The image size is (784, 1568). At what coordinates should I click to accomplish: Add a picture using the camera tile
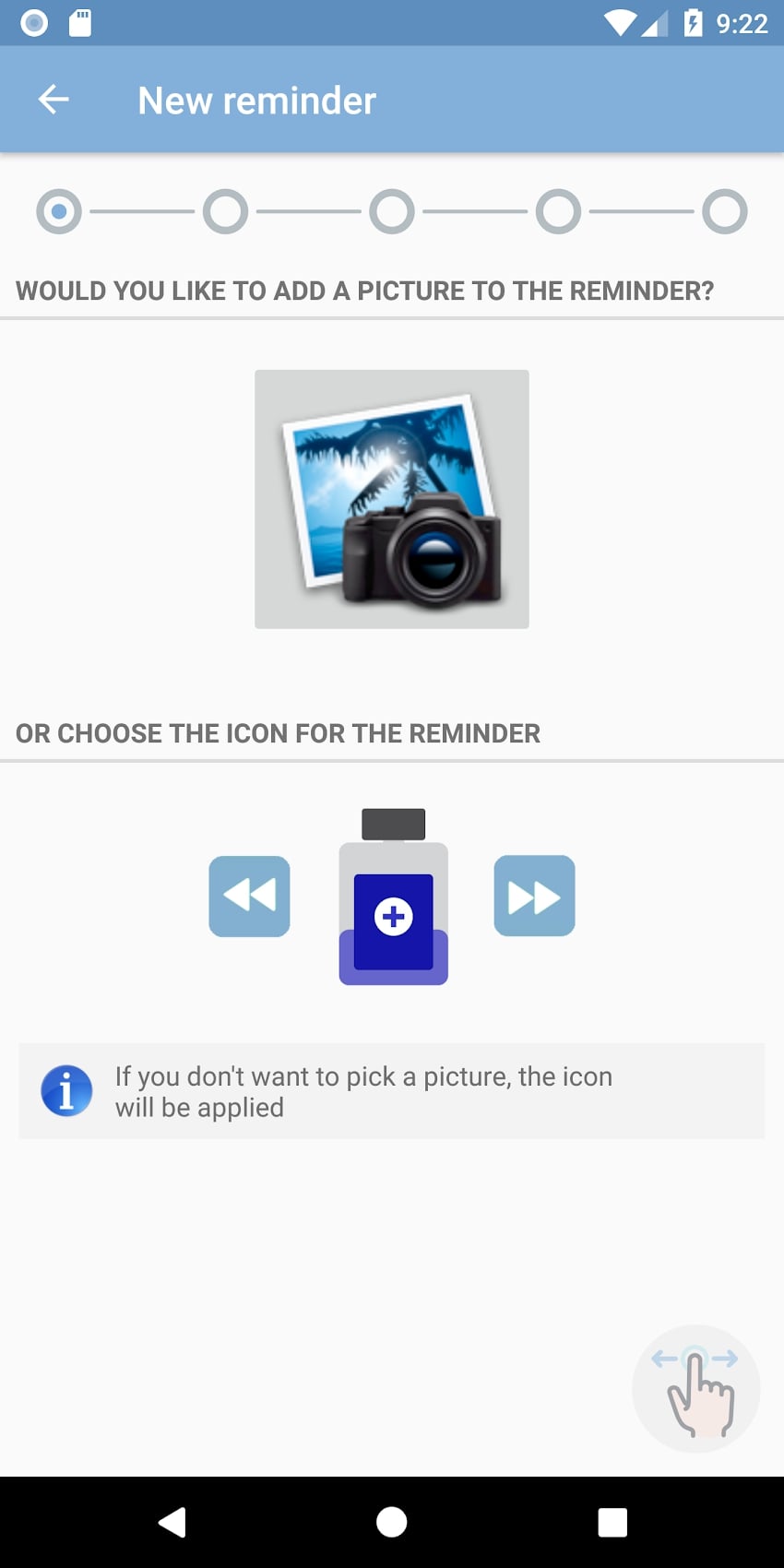click(x=392, y=499)
